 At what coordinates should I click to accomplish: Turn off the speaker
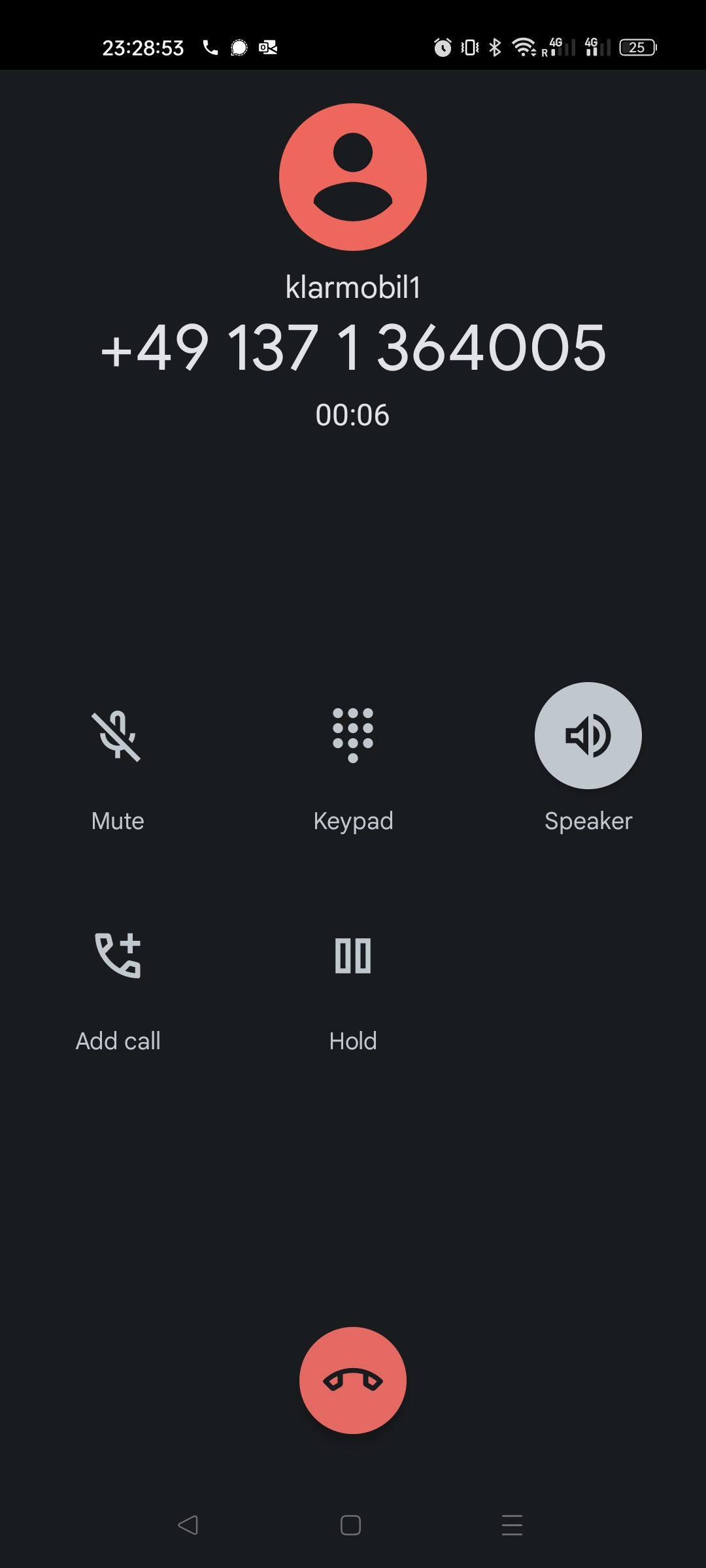click(588, 736)
